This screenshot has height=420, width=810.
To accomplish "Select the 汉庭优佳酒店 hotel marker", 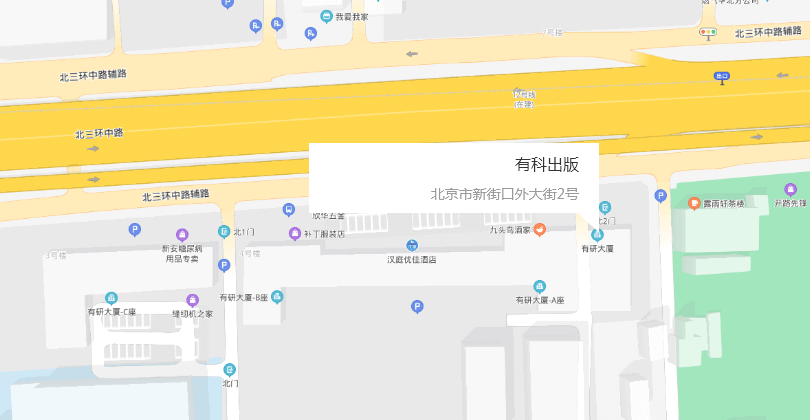I will pyautogui.click(x=412, y=246).
